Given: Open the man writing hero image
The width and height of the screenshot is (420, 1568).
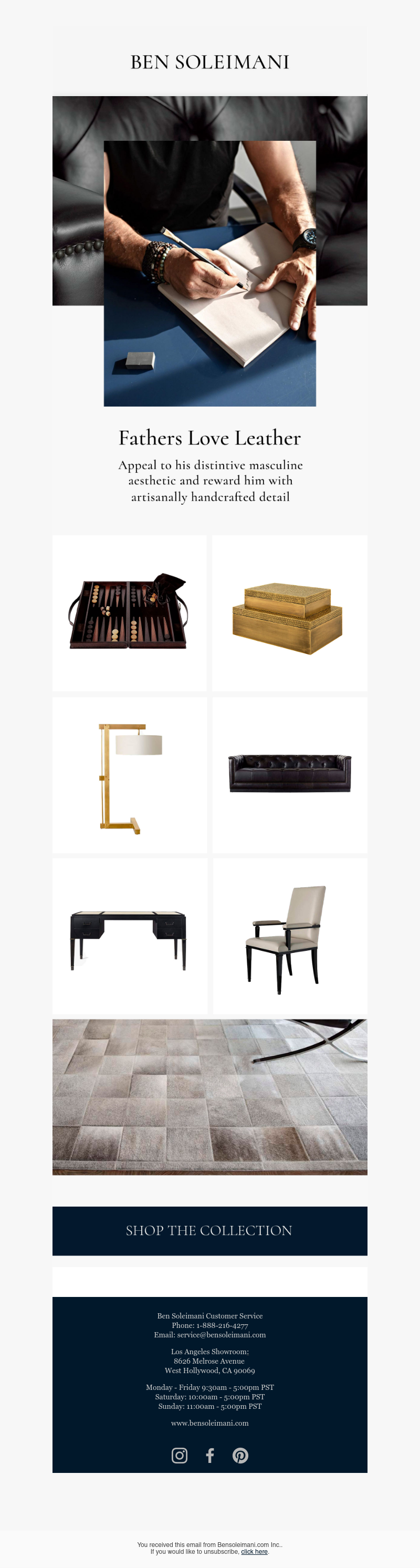Looking at the screenshot, I should click(x=209, y=273).
